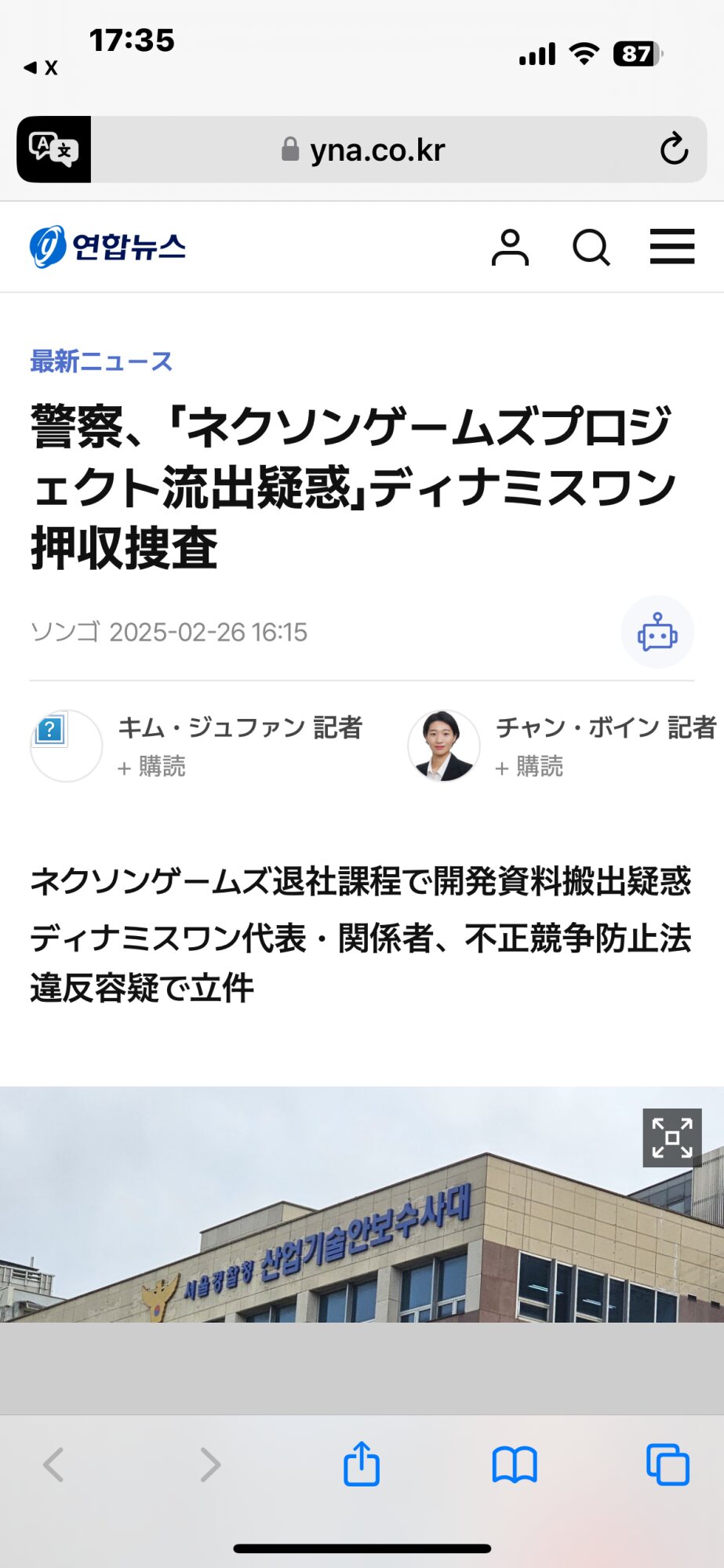The height and width of the screenshot is (1568, 724).
Task: Reload the page
Action: [x=674, y=149]
